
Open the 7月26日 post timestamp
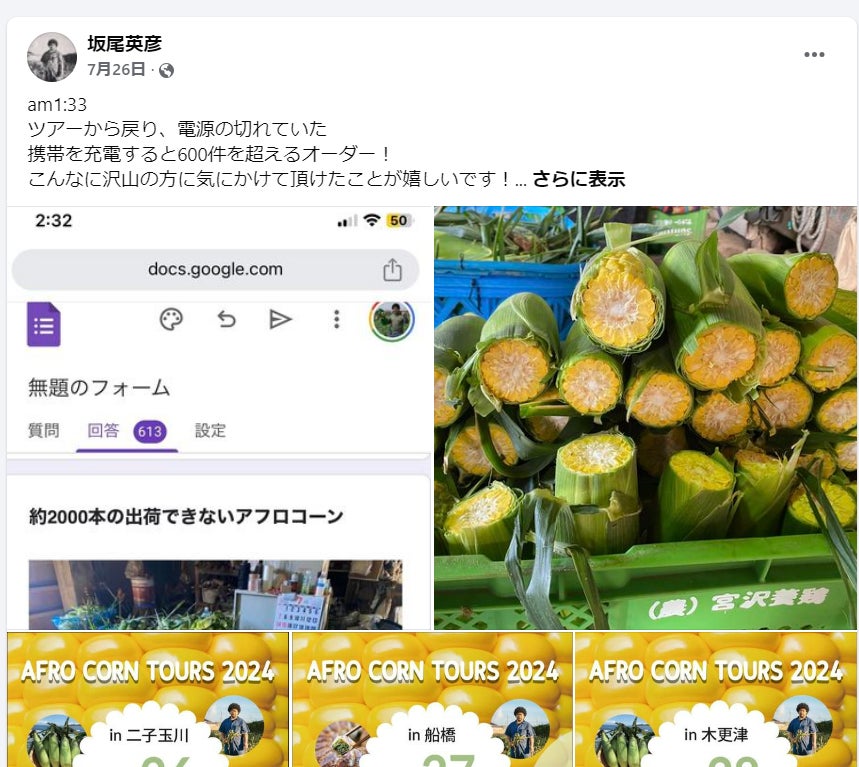pos(116,70)
